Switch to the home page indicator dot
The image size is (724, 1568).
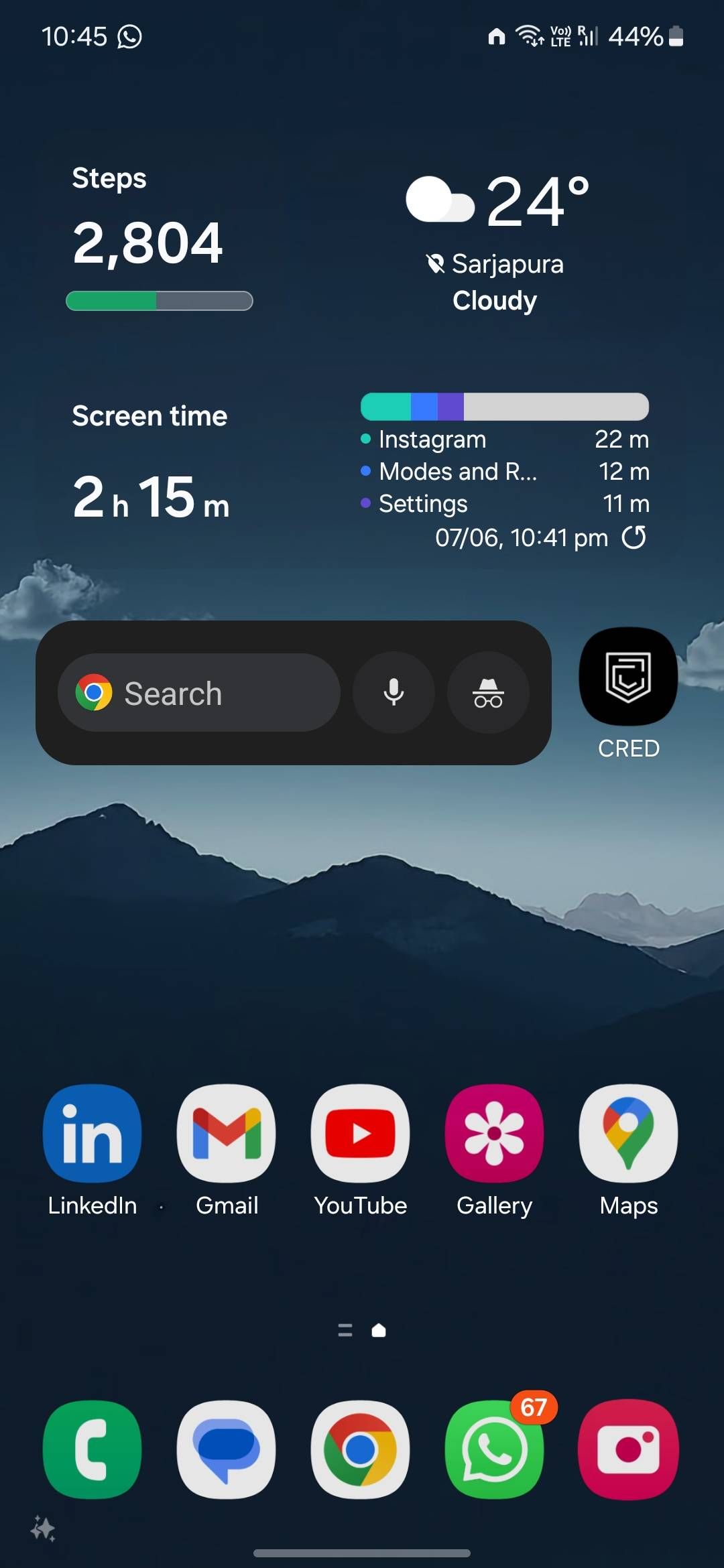[379, 1330]
